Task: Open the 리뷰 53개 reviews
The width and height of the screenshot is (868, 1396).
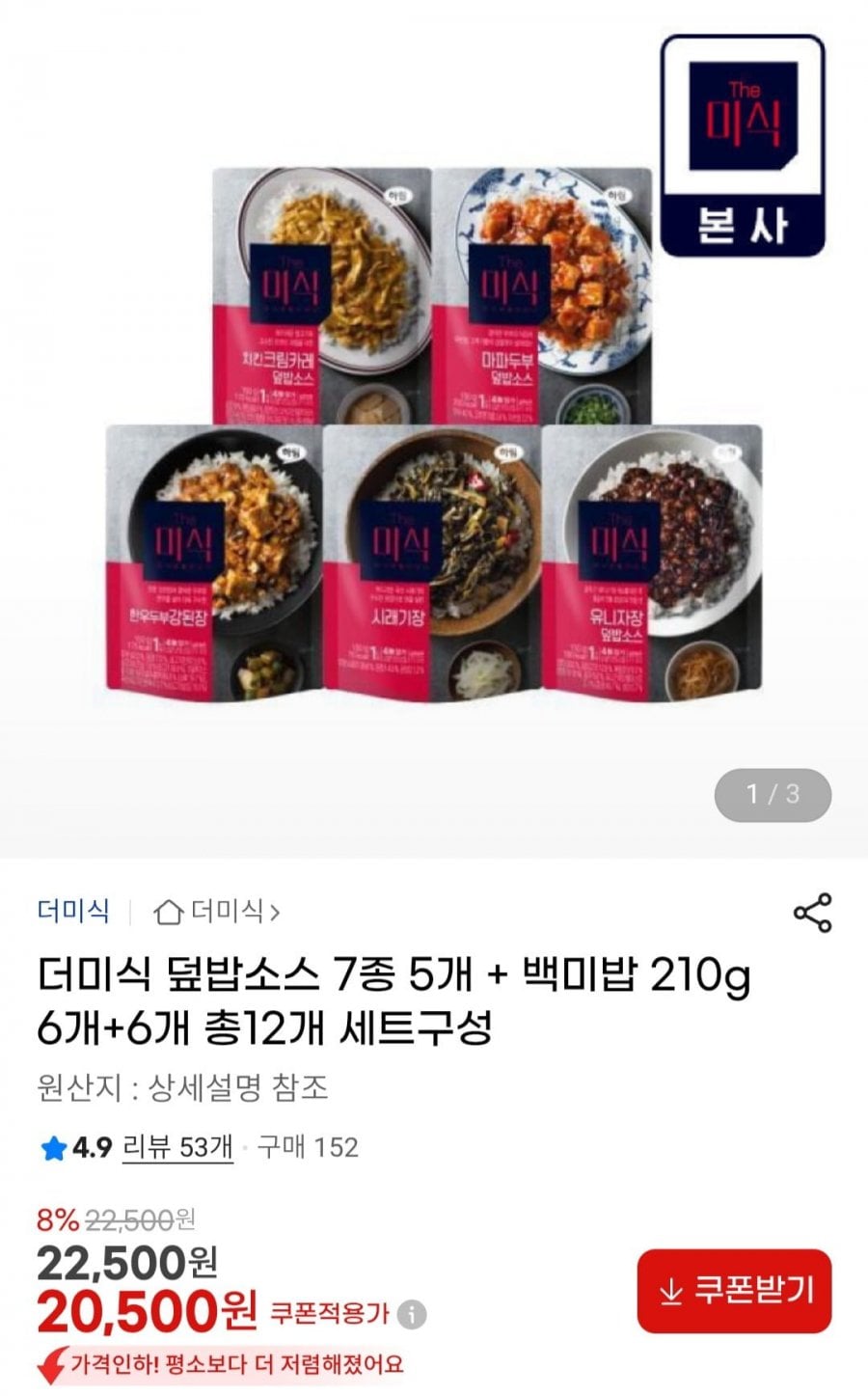Action: [x=177, y=1147]
